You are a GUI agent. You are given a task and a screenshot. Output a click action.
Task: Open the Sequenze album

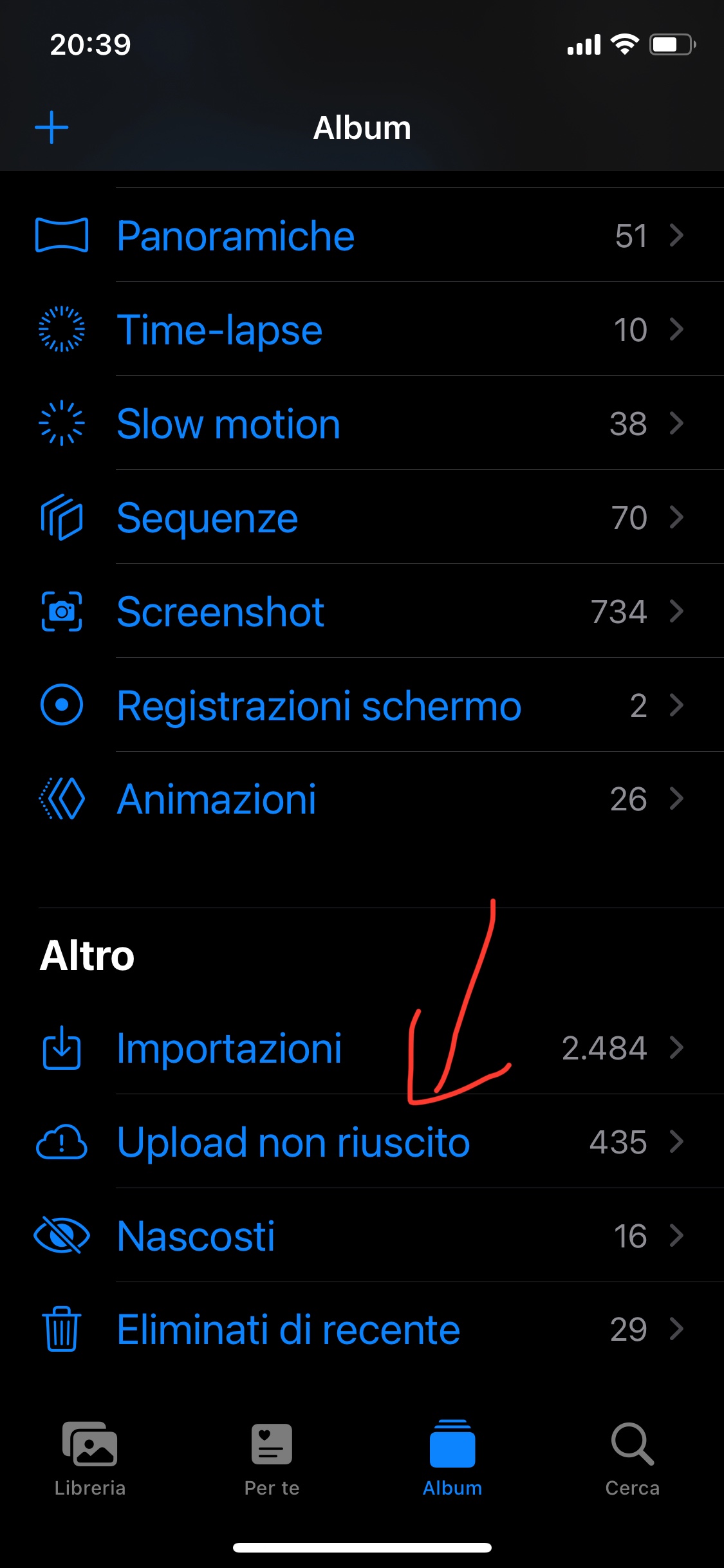(362, 517)
